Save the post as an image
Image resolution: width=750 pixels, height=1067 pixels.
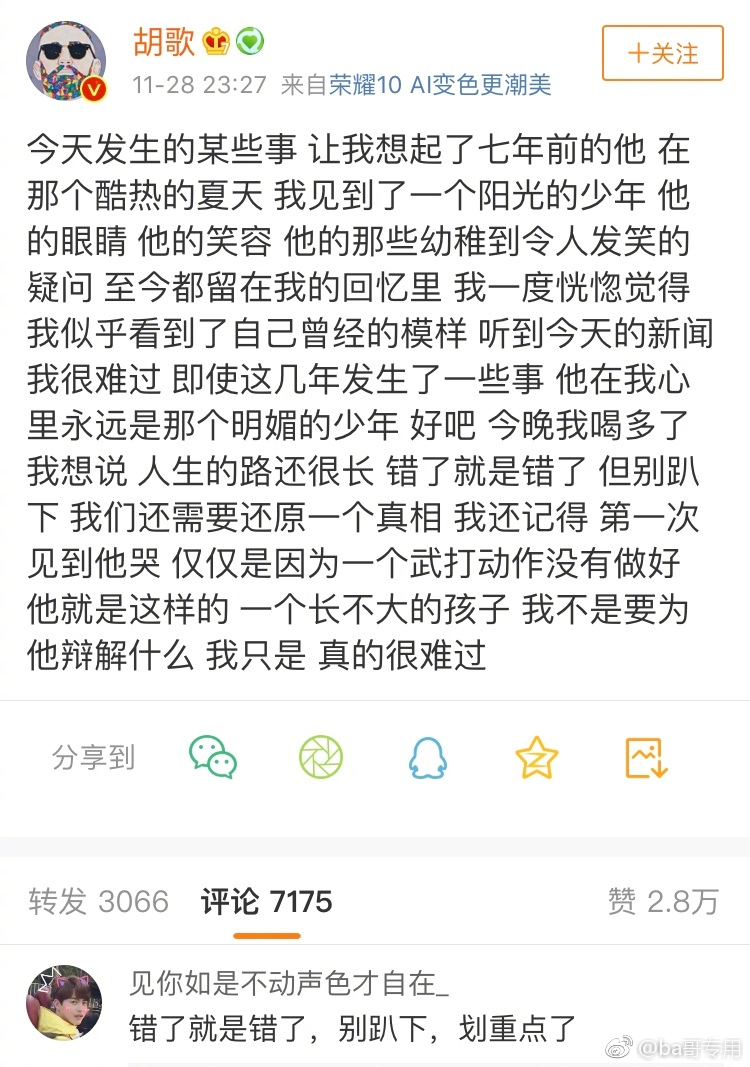[645, 757]
